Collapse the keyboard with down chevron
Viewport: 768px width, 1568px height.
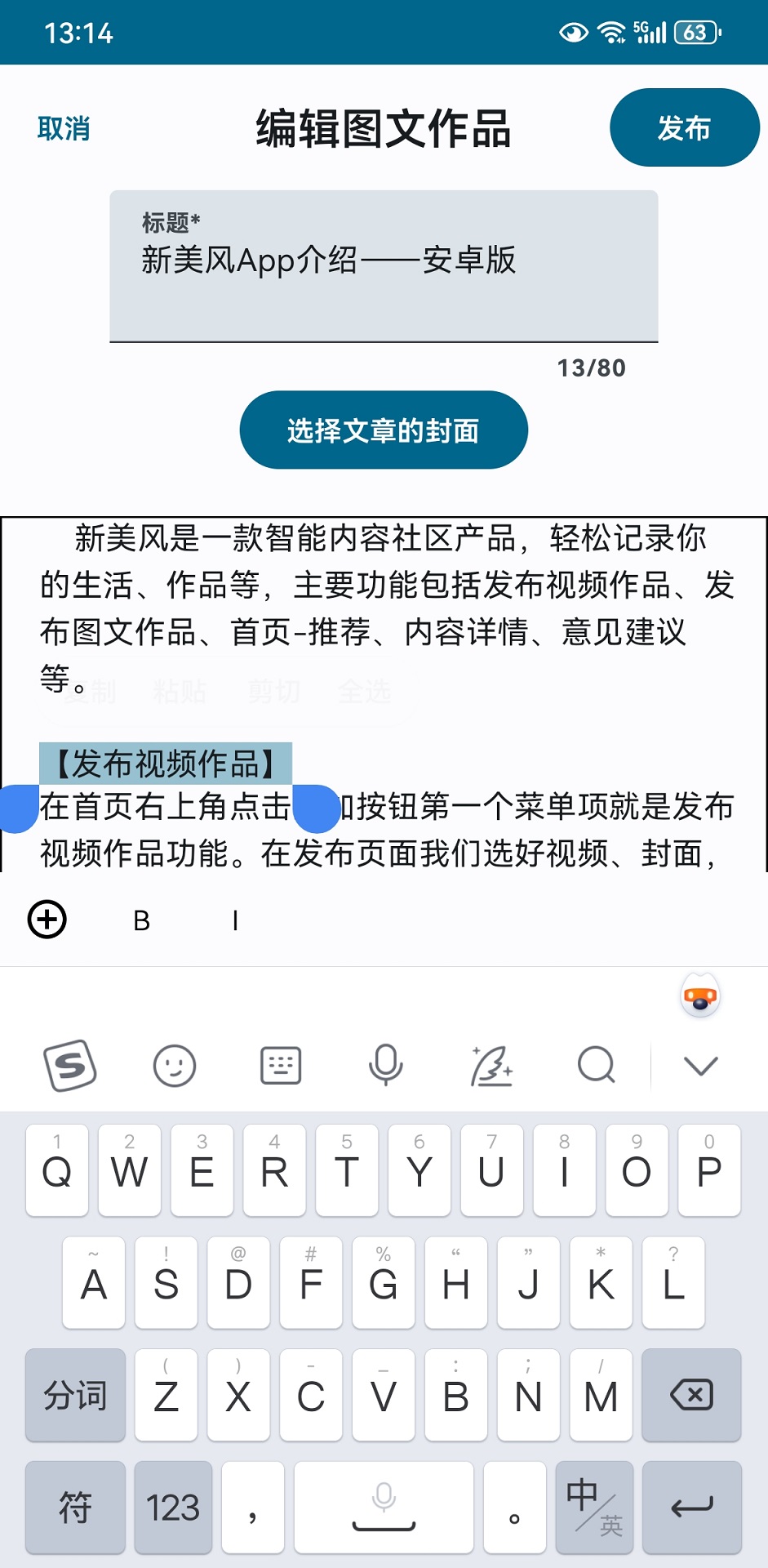700,1065
